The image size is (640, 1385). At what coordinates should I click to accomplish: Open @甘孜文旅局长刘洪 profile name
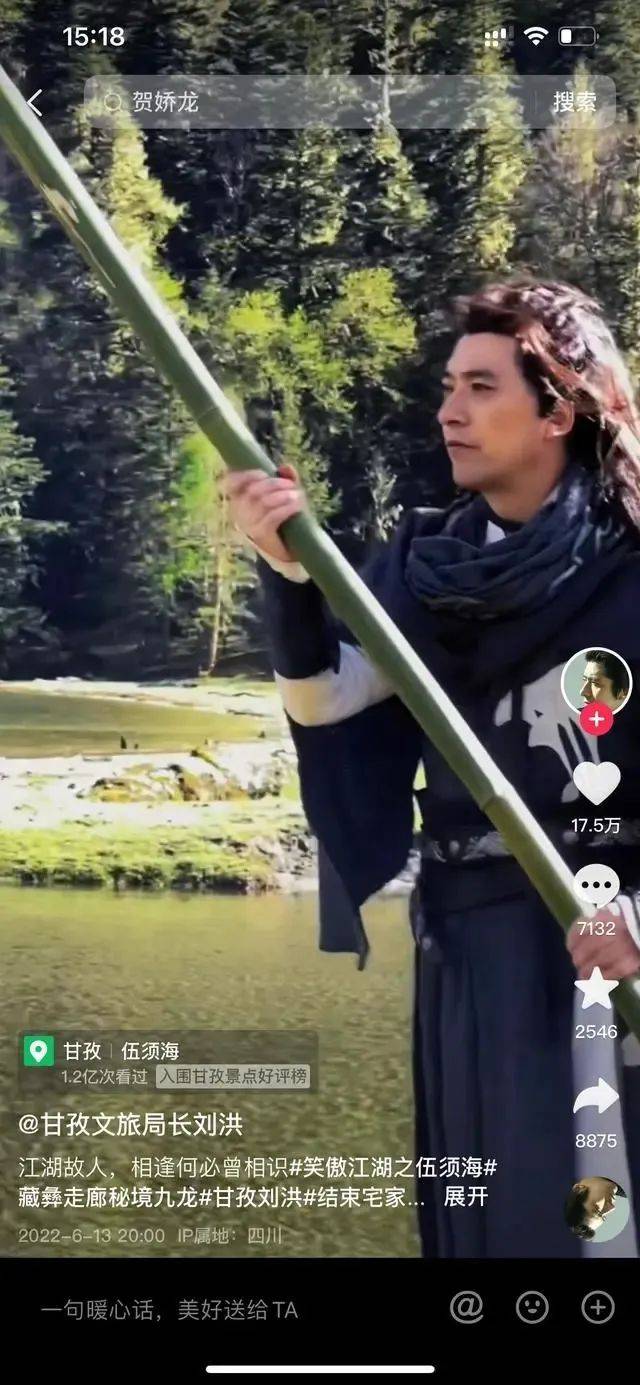(x=131, y=1124)
